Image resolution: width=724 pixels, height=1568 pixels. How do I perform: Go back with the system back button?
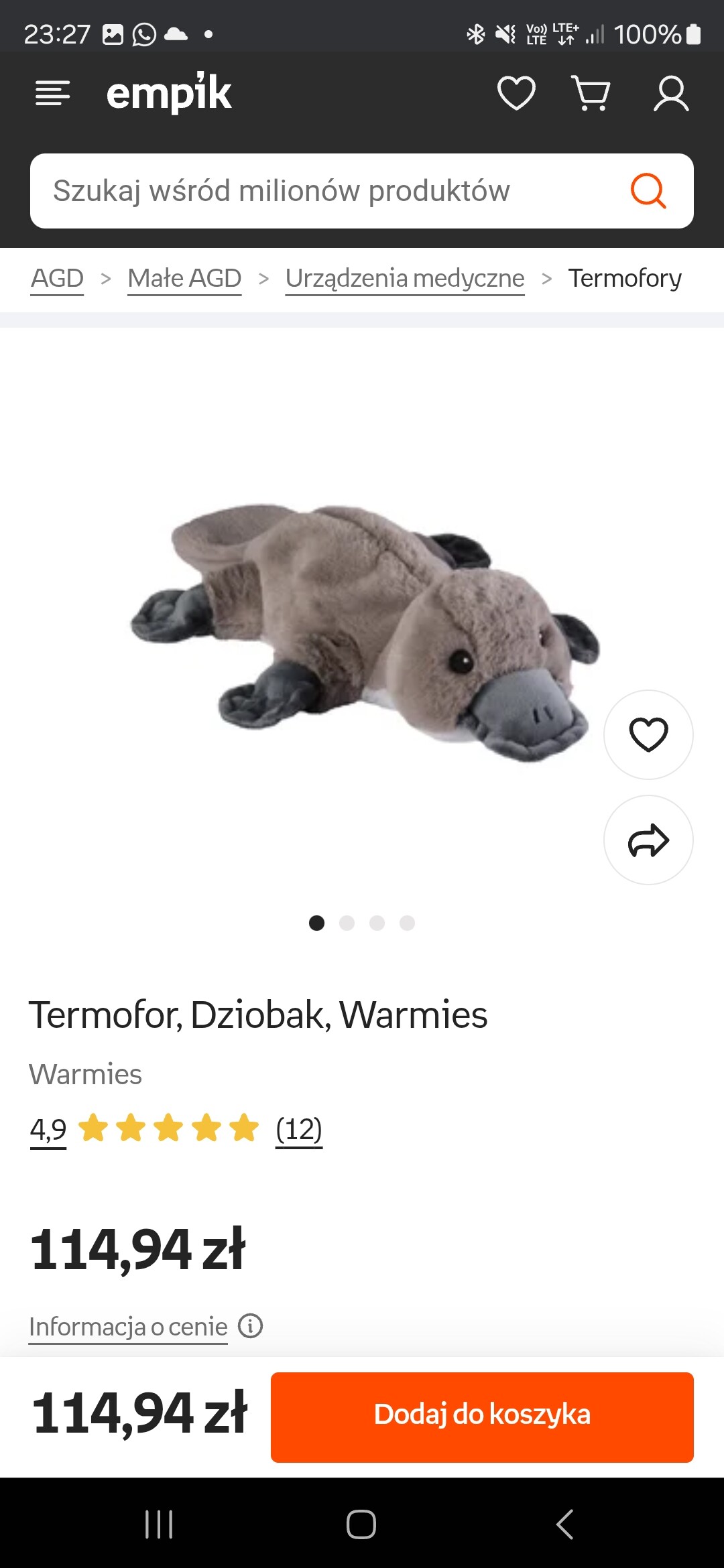pos(564,1524)
